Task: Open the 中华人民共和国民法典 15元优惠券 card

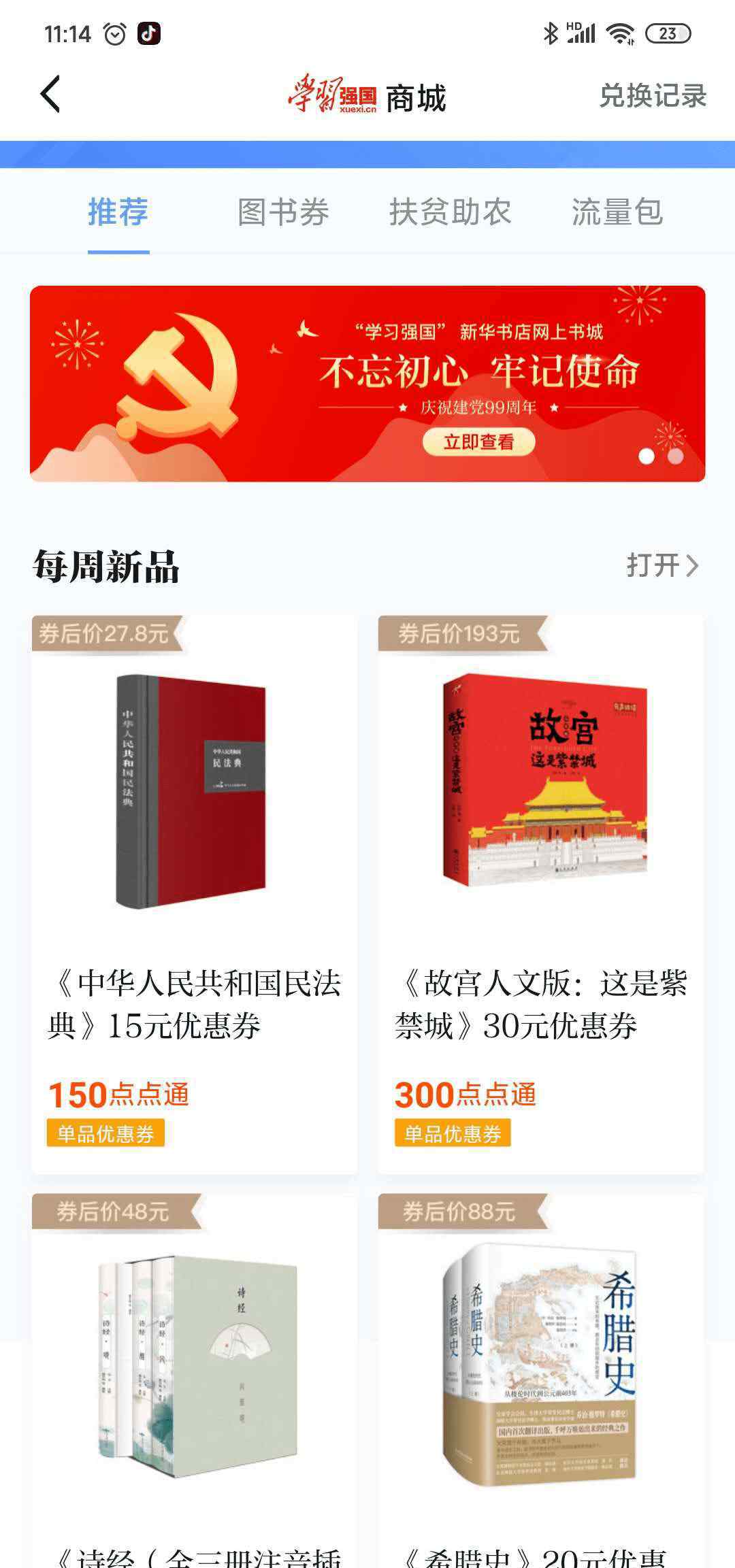Action: tap(194, 895)
